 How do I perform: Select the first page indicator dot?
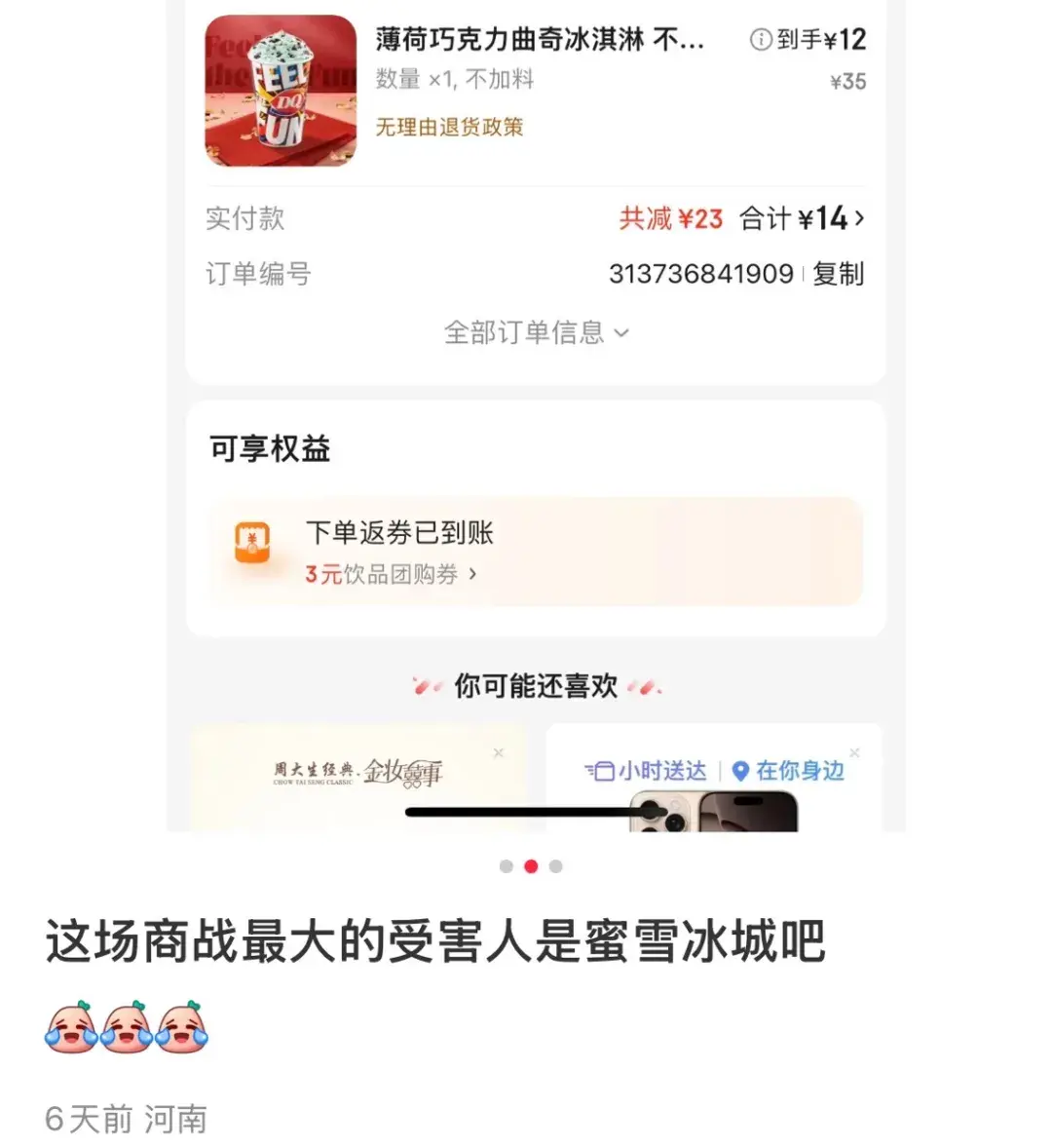coord(506,866)
